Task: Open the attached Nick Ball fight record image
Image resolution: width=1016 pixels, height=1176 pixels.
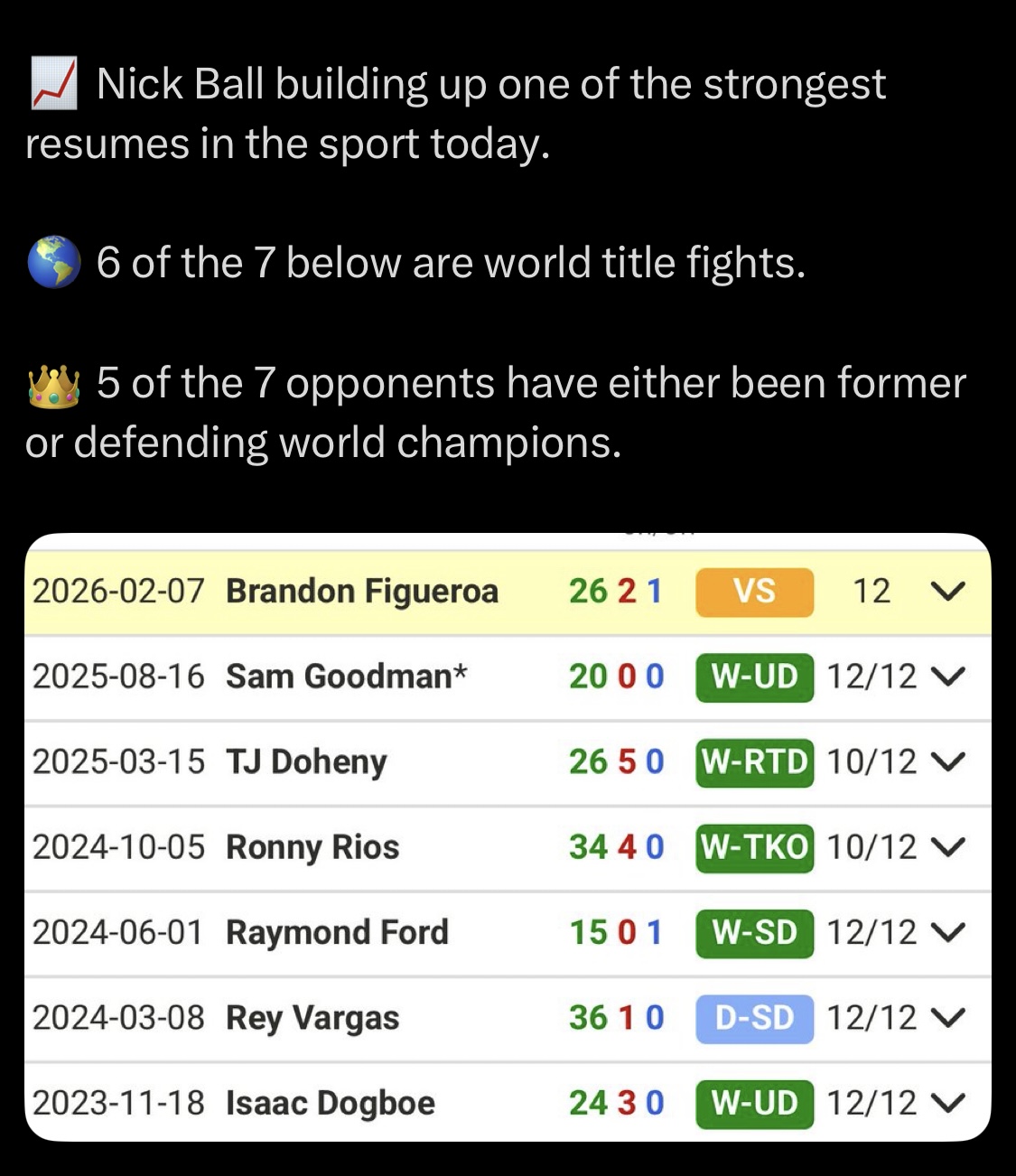Action: point(508,837)
